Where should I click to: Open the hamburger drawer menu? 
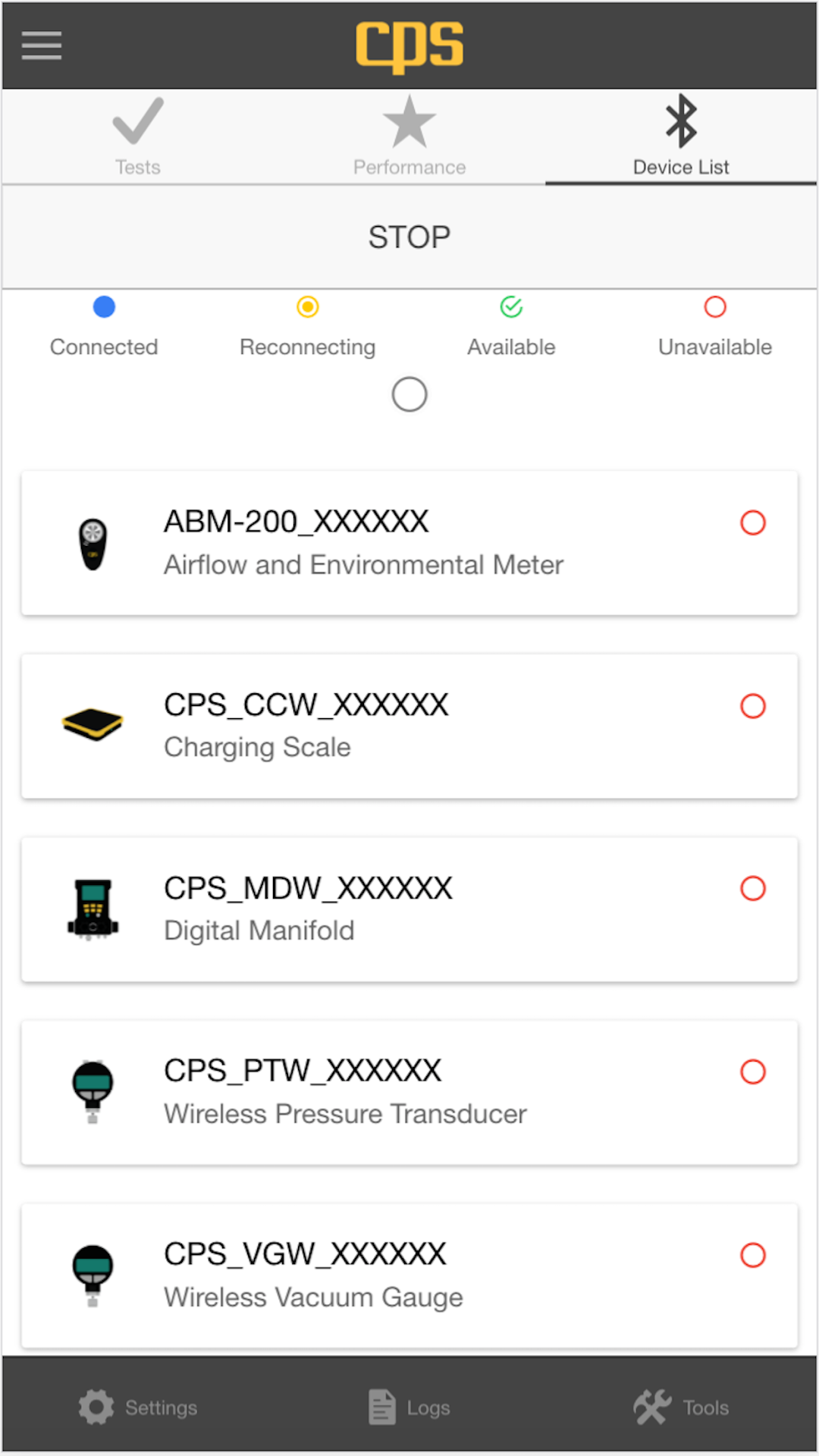[x=42, y=45]
